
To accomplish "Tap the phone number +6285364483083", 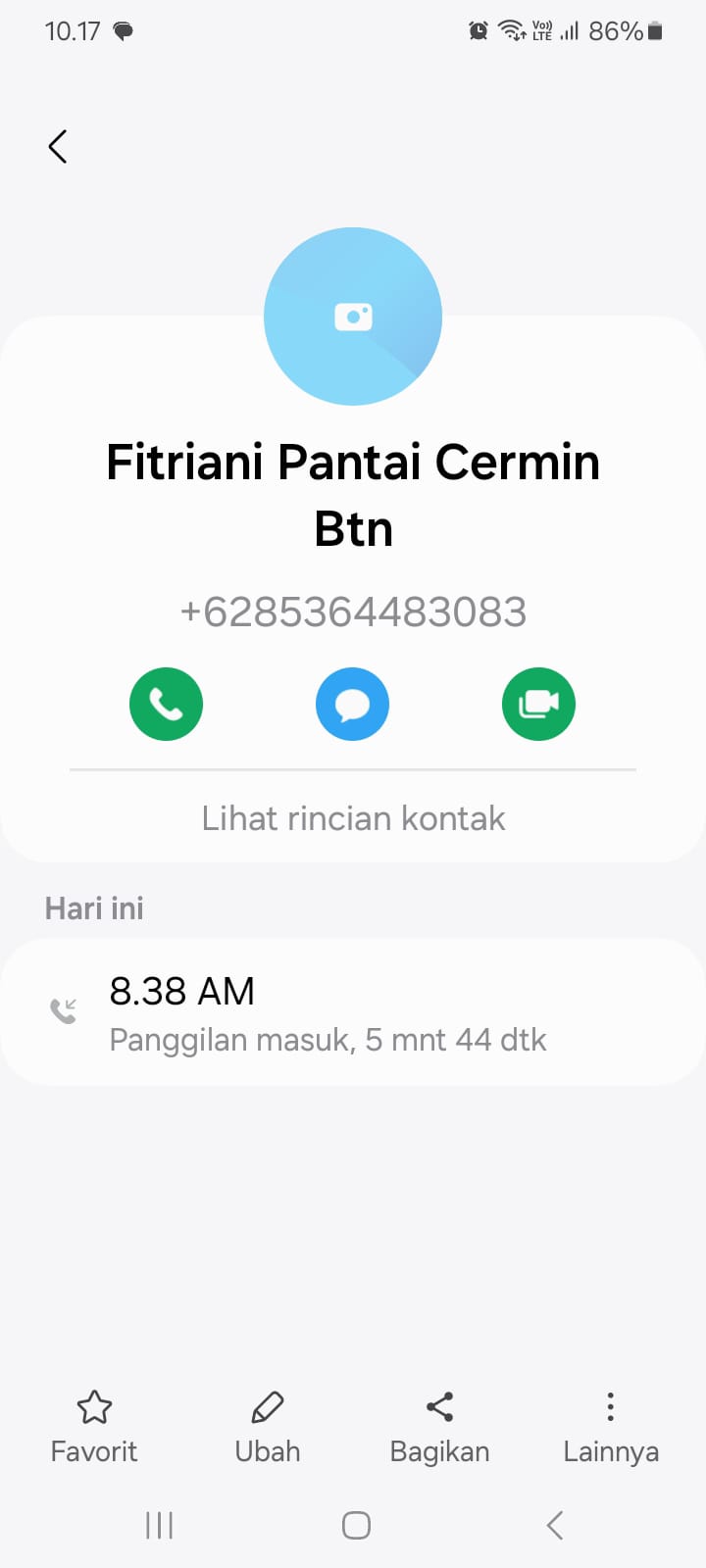I will pos(353,612).
